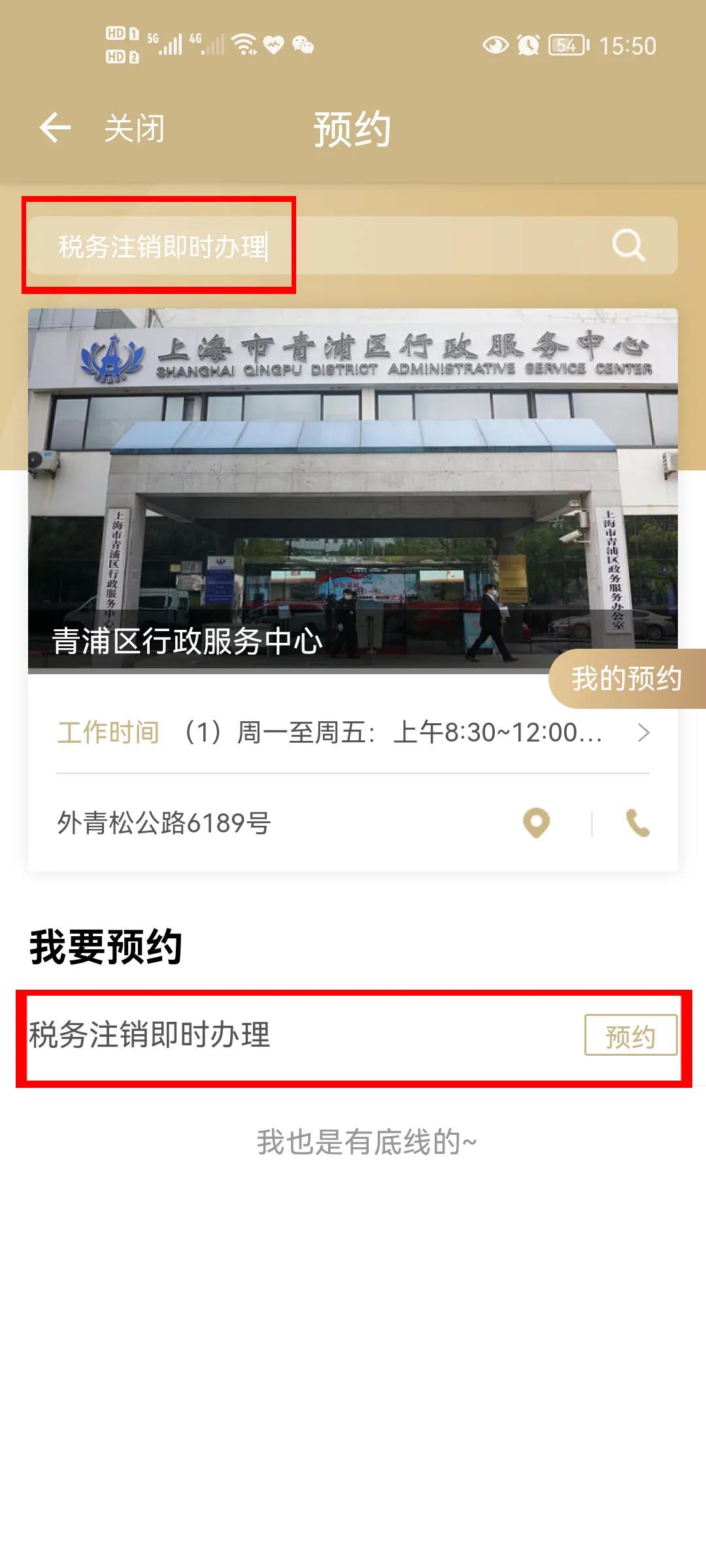
Task: Tap 关闭 to close the page
Action: pos(135,128)
